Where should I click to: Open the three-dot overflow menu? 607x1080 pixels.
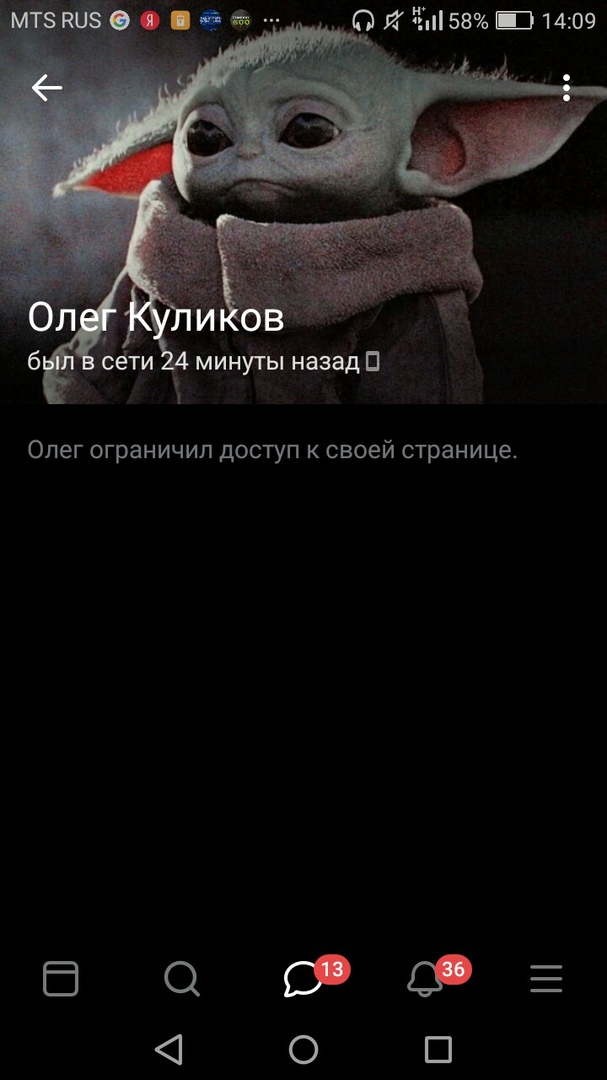pyautogui.click(x=566, y=88)
